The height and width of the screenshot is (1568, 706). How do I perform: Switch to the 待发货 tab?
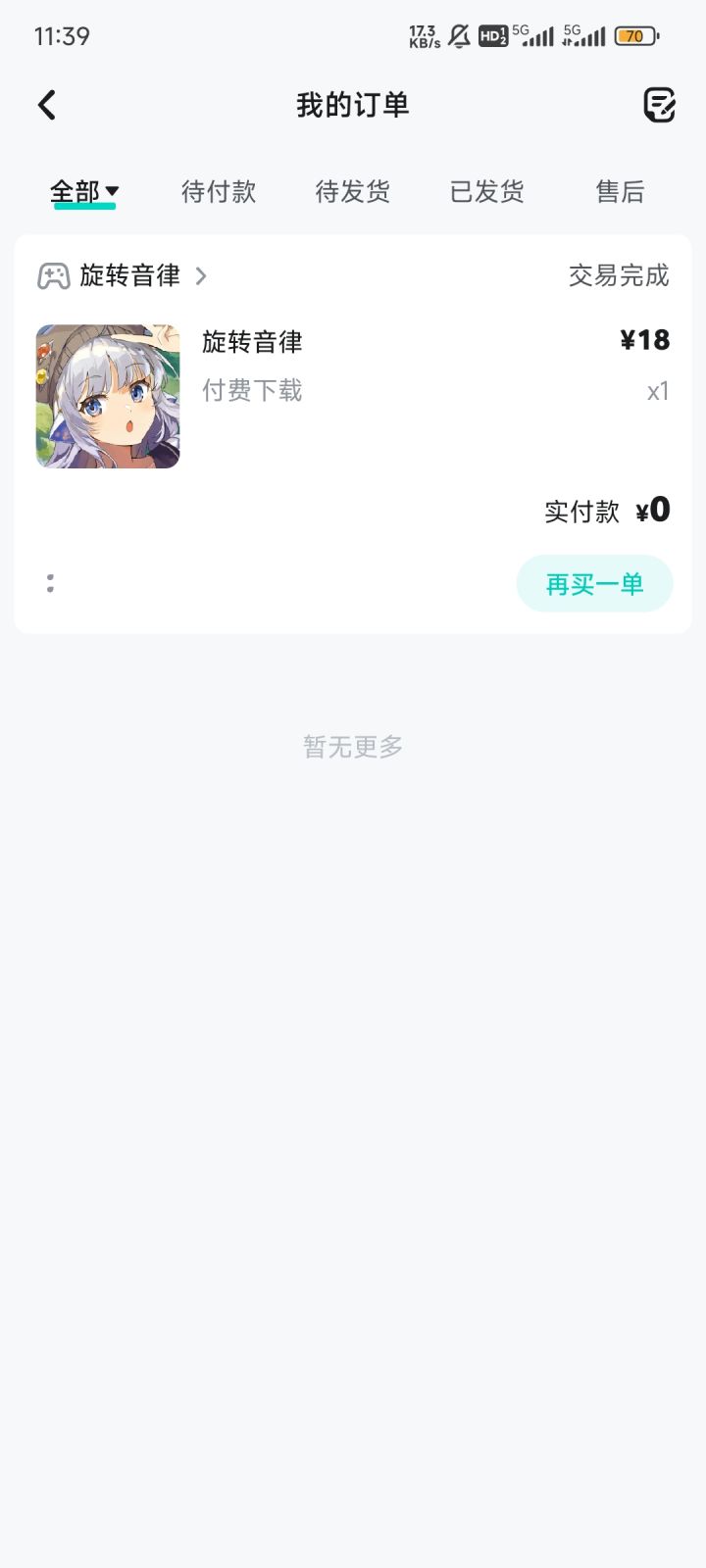[x=352, y=191]
